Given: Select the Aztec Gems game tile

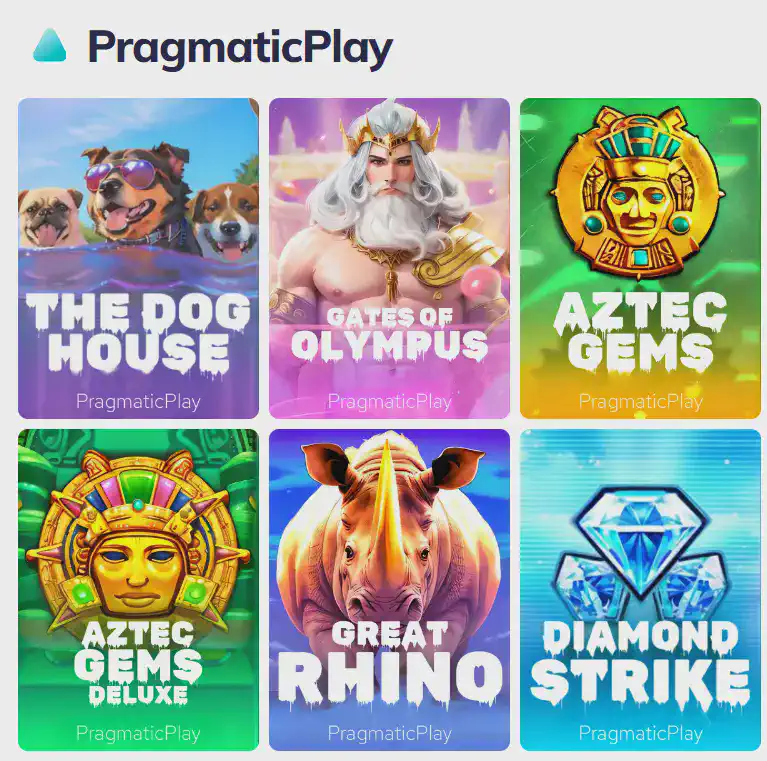Looking at the screenshot, I should click(x=640, y=258).
